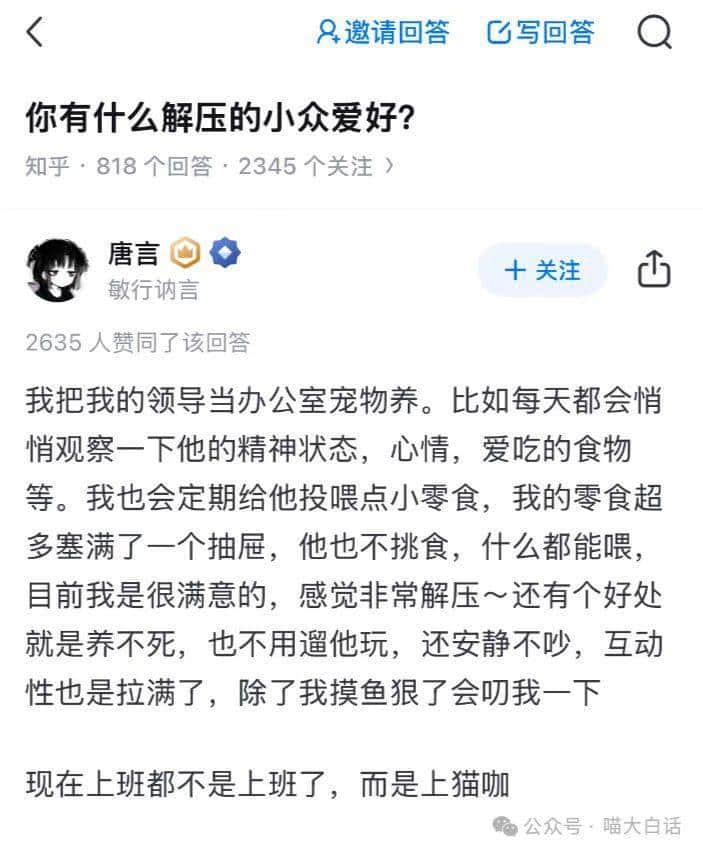
Task: Tap 邀请回答 to invite answers
Action: 383,32
